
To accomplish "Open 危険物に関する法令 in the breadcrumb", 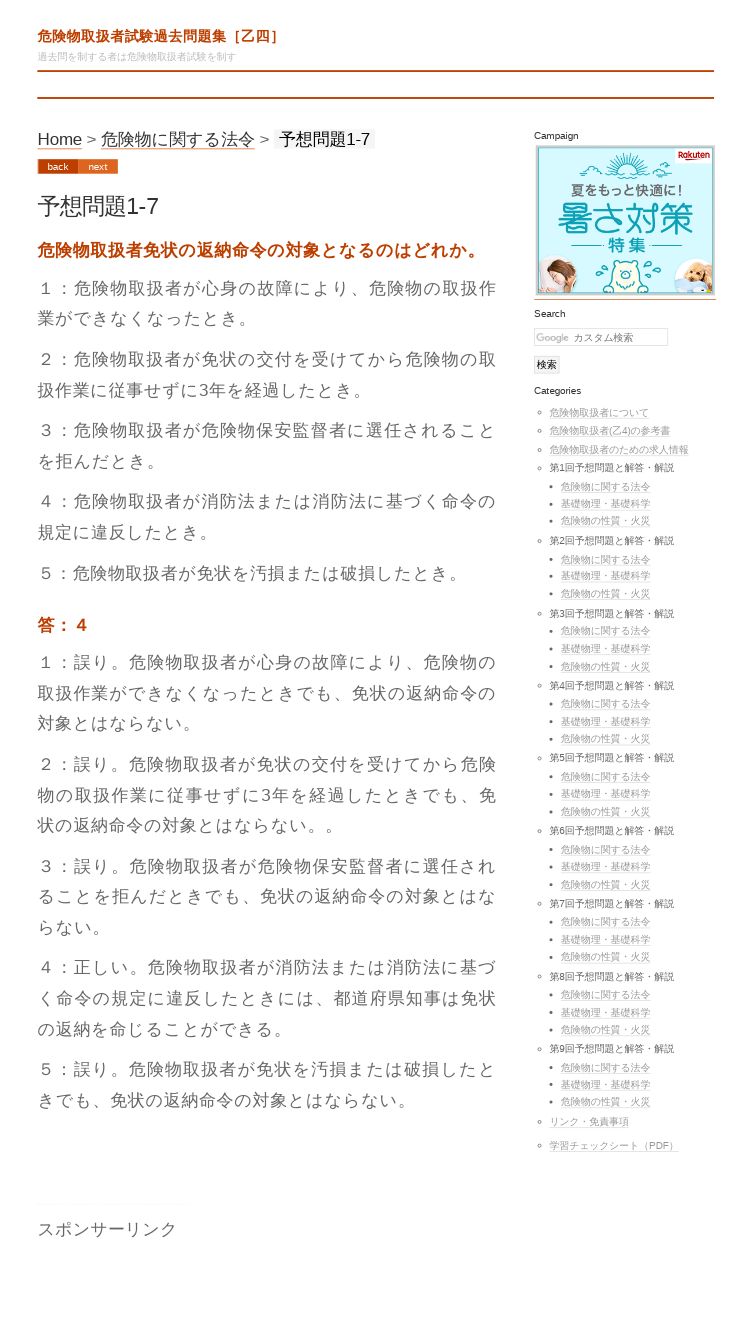I will tap(178, 139).
